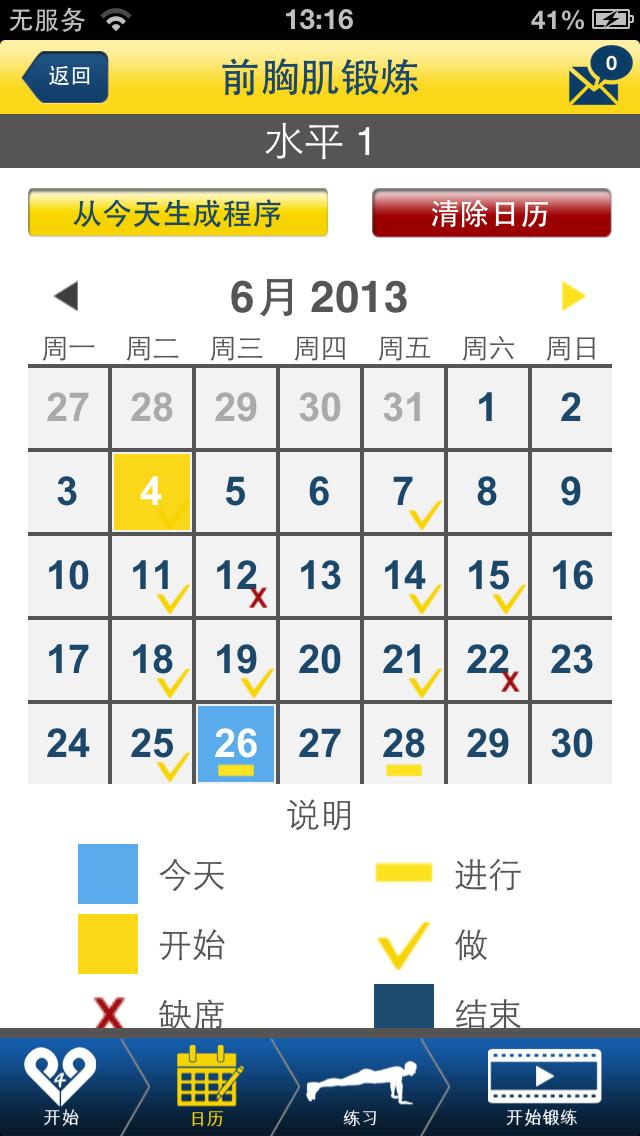Tap the 返回 back button
640x1136 pixels.
pos(66,76)
